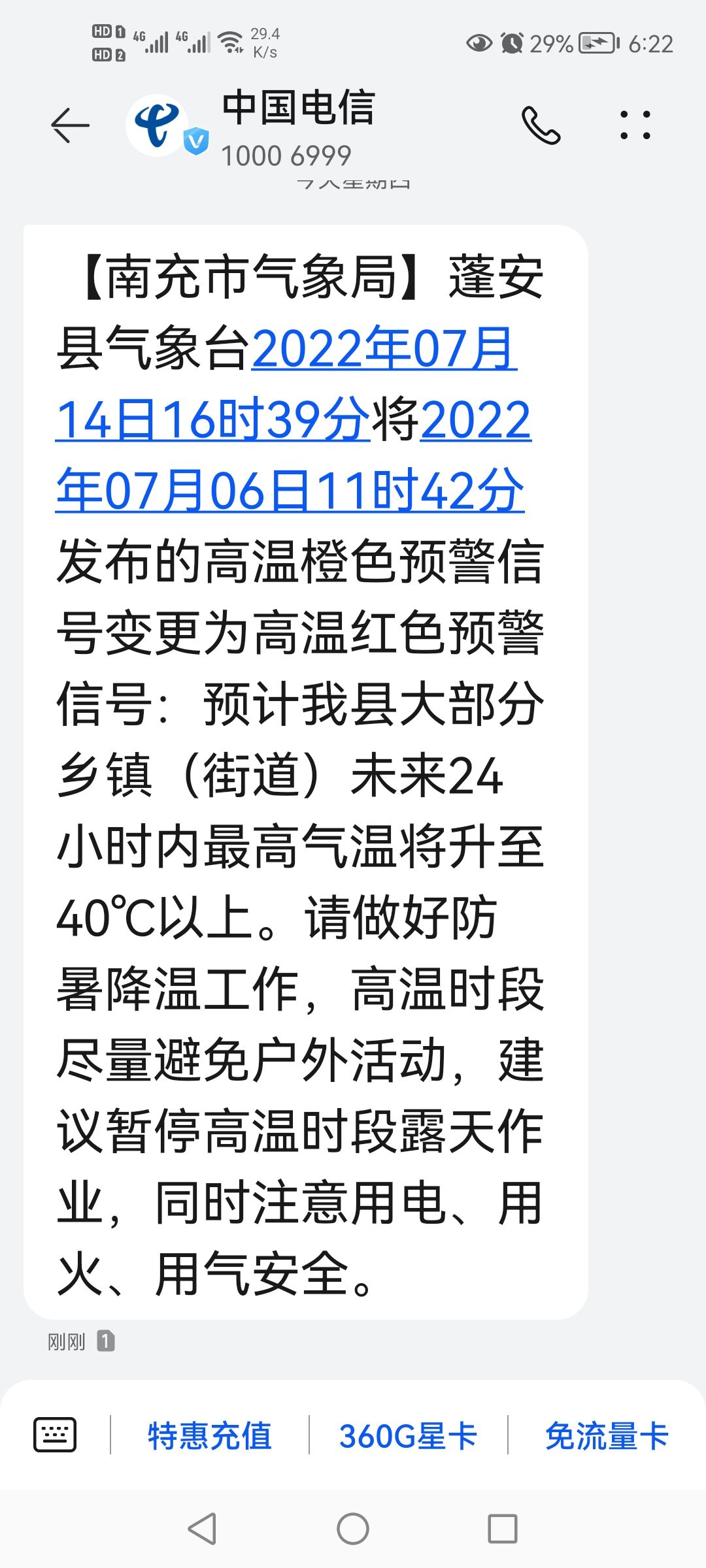706x1568 pixels.
Task: Select the 360G星卡 menu option
Action: tap(408, 1435)
